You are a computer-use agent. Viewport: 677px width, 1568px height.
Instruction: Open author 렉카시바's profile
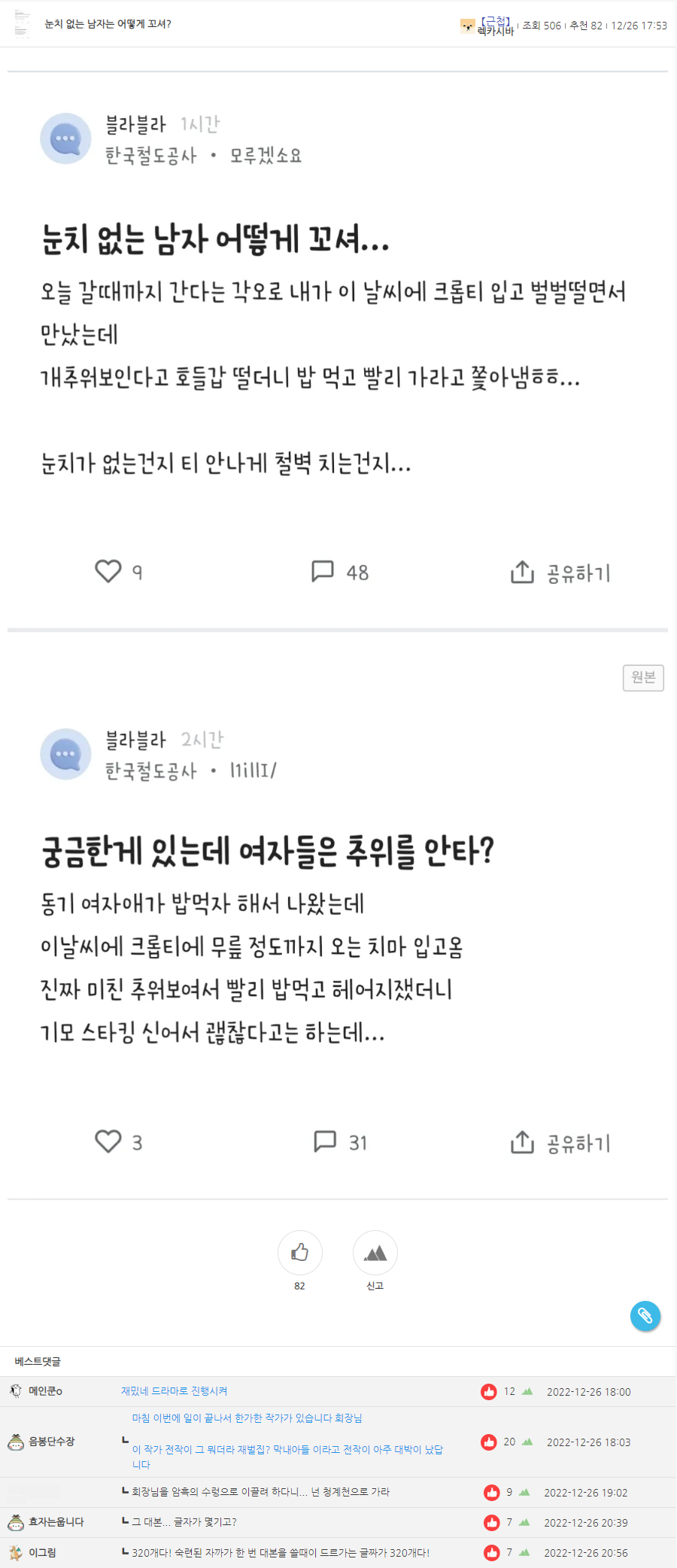pos(496,31)
